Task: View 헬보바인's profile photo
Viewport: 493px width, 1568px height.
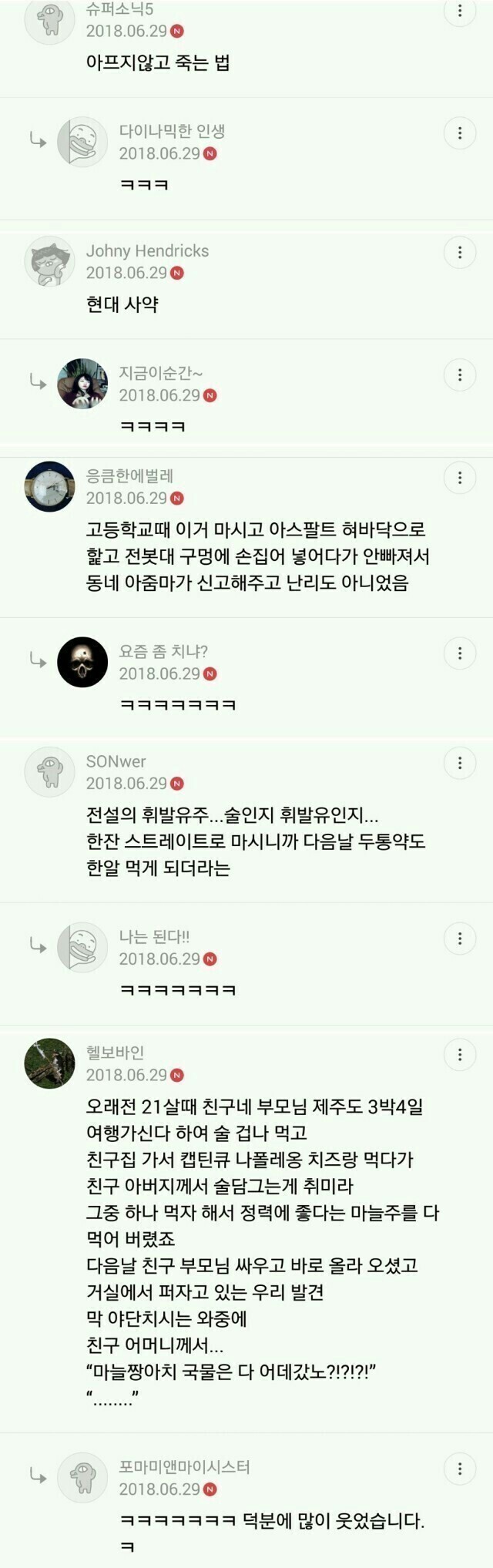Action: click(x=50, y=1063)
